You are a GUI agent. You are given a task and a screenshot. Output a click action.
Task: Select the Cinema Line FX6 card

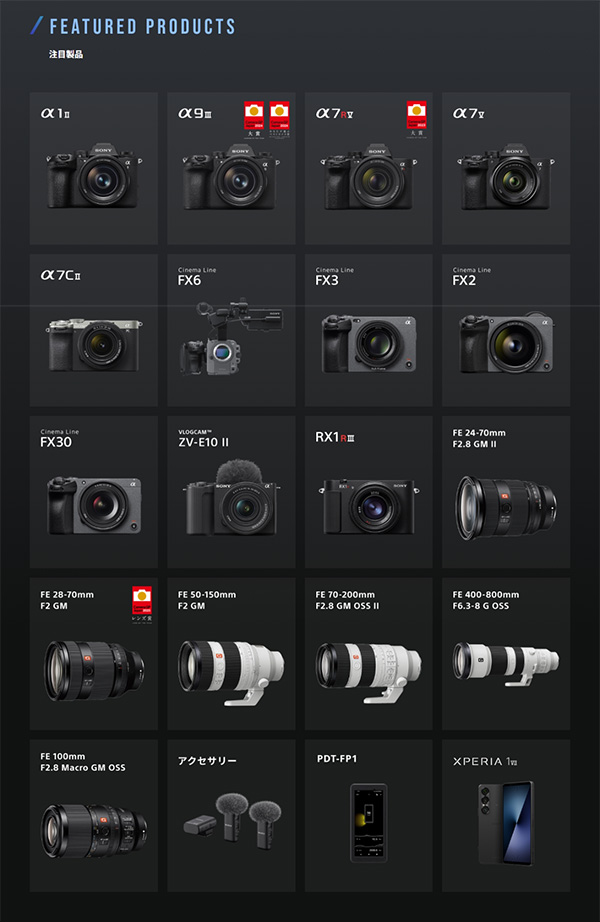click(231, 330)
